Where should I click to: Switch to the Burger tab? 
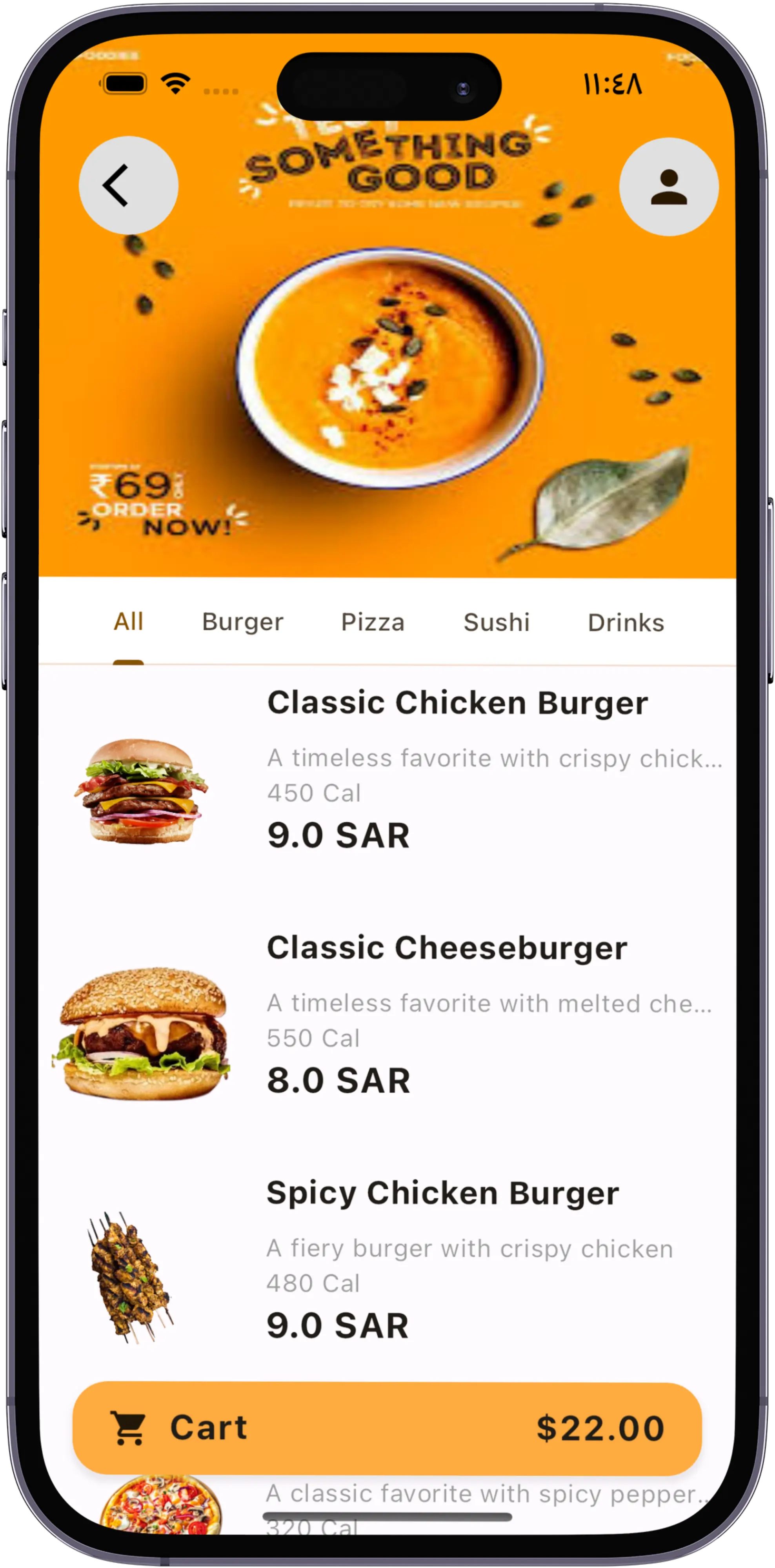(242, 622)
